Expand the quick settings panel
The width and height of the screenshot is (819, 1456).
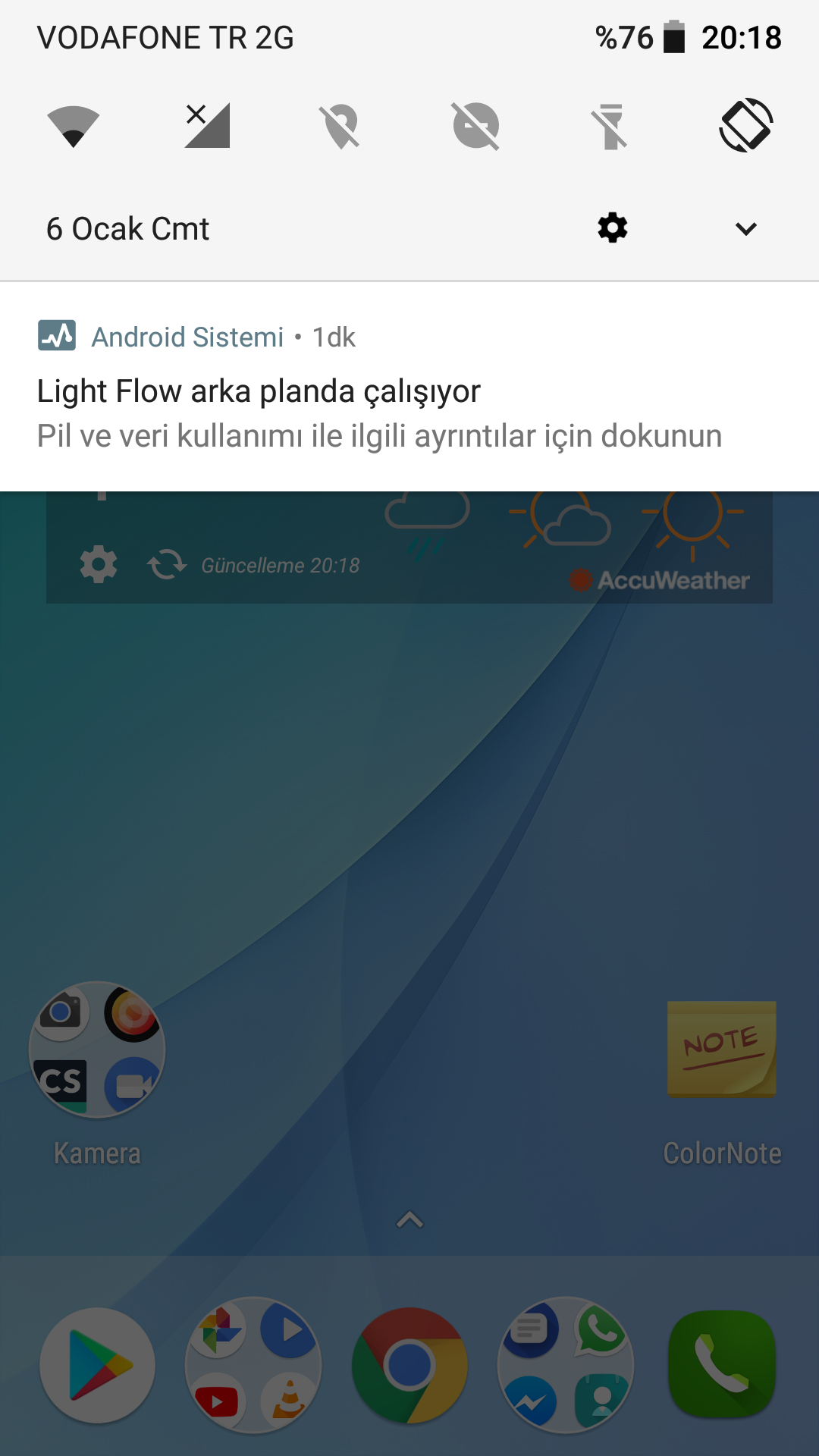(x=746, y=228)
